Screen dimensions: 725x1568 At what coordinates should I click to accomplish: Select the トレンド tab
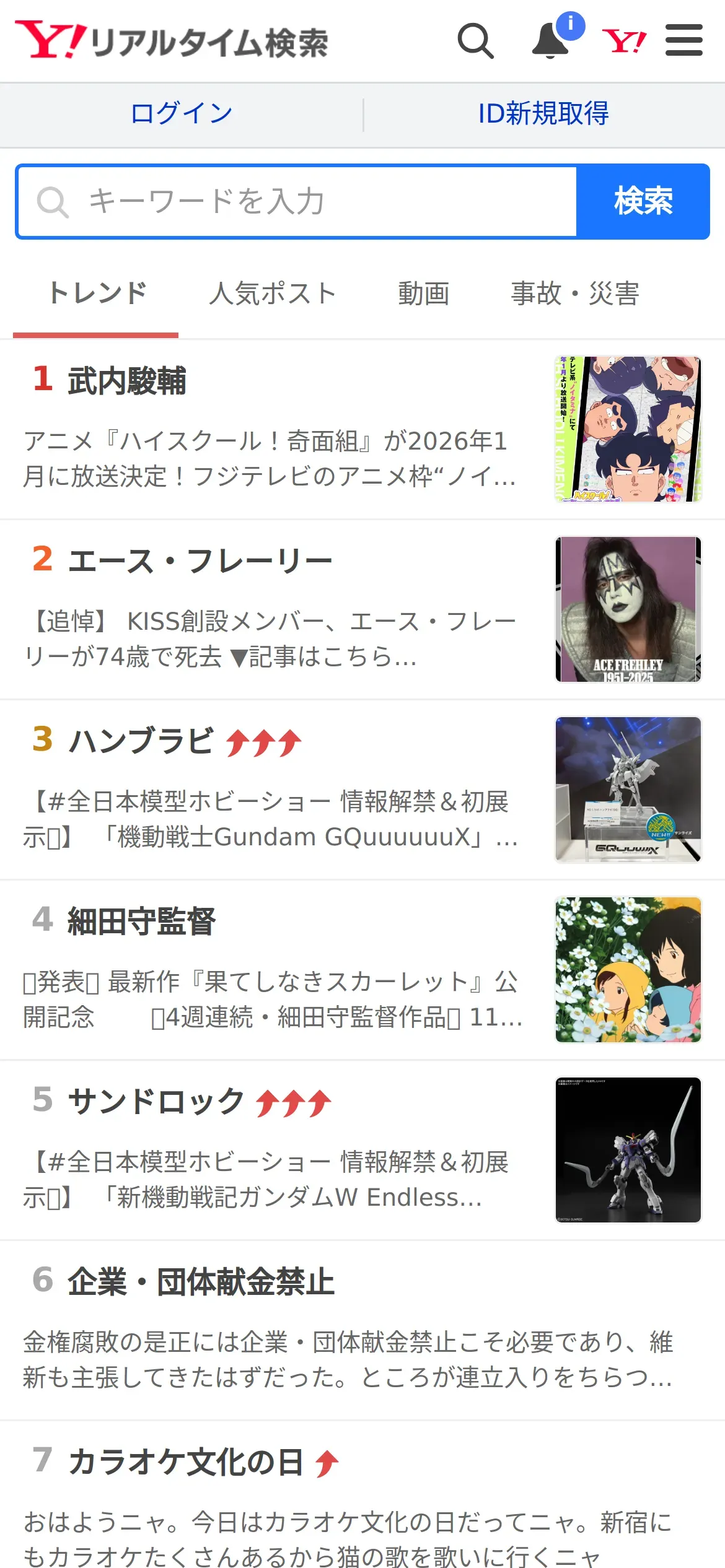[97, 294]
